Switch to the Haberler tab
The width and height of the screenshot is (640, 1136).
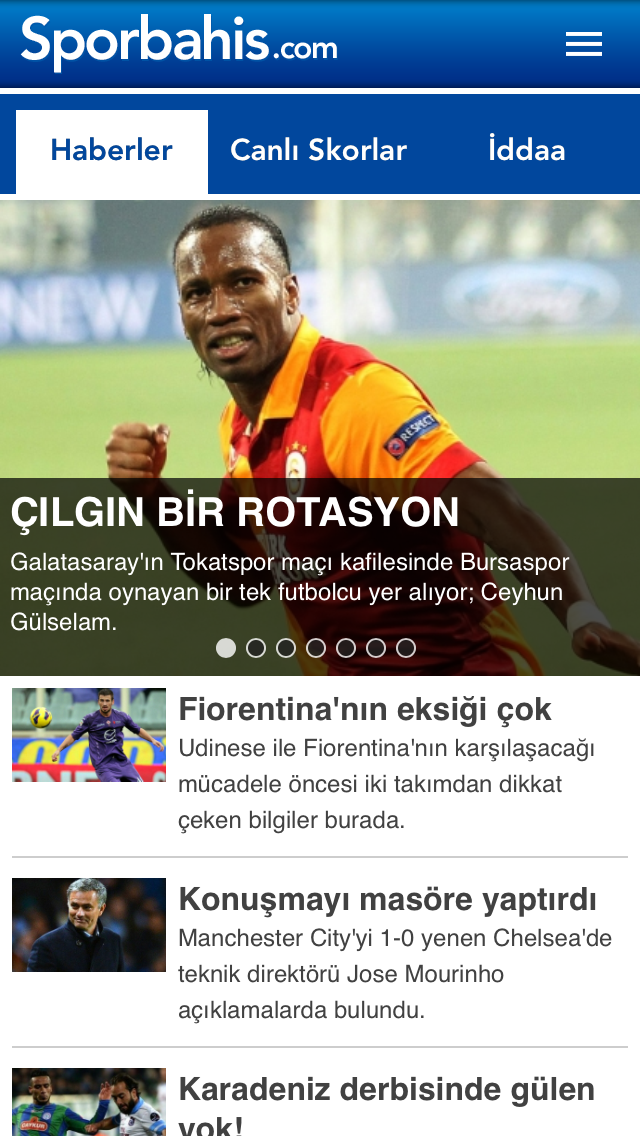click(112, 151)
